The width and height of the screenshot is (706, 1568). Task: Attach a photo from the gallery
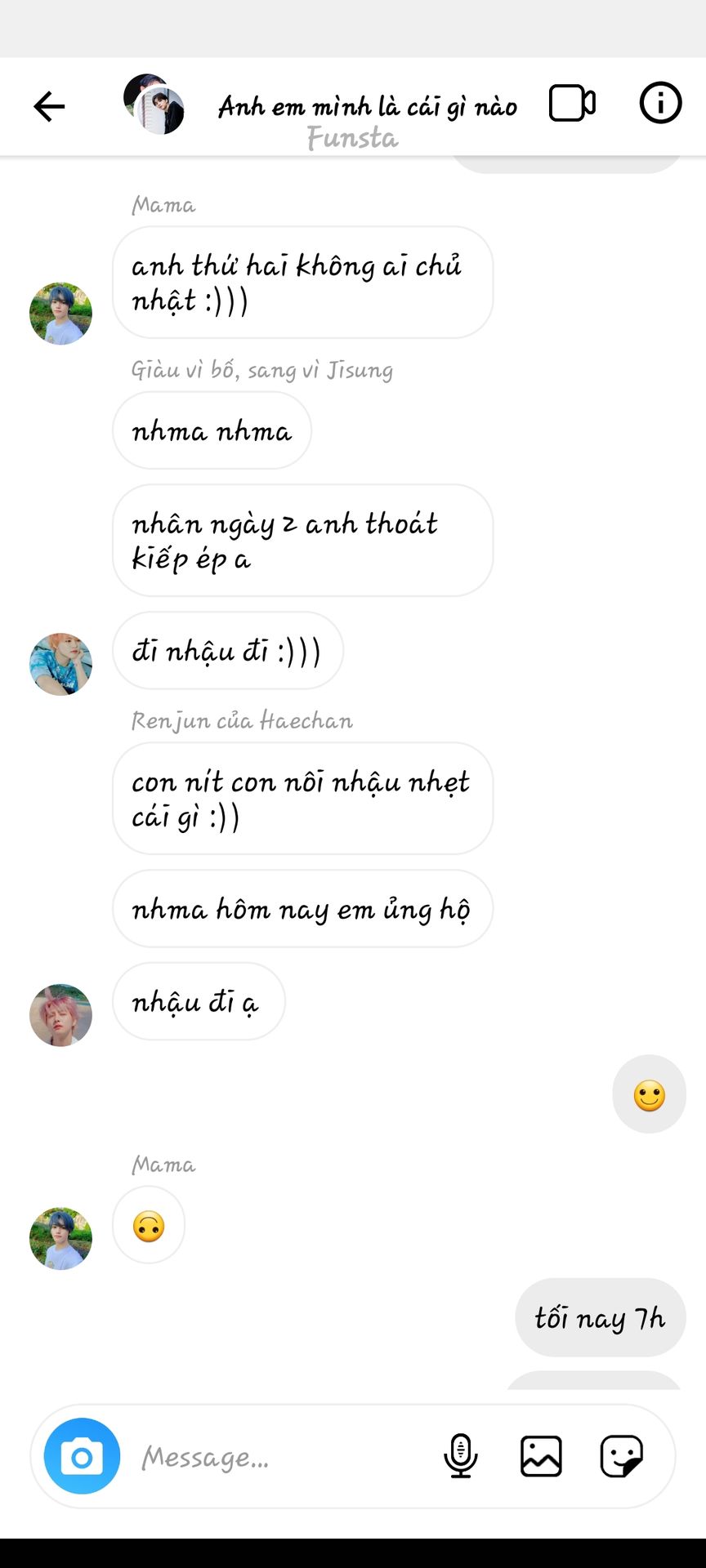click(x=541, y=1456)
